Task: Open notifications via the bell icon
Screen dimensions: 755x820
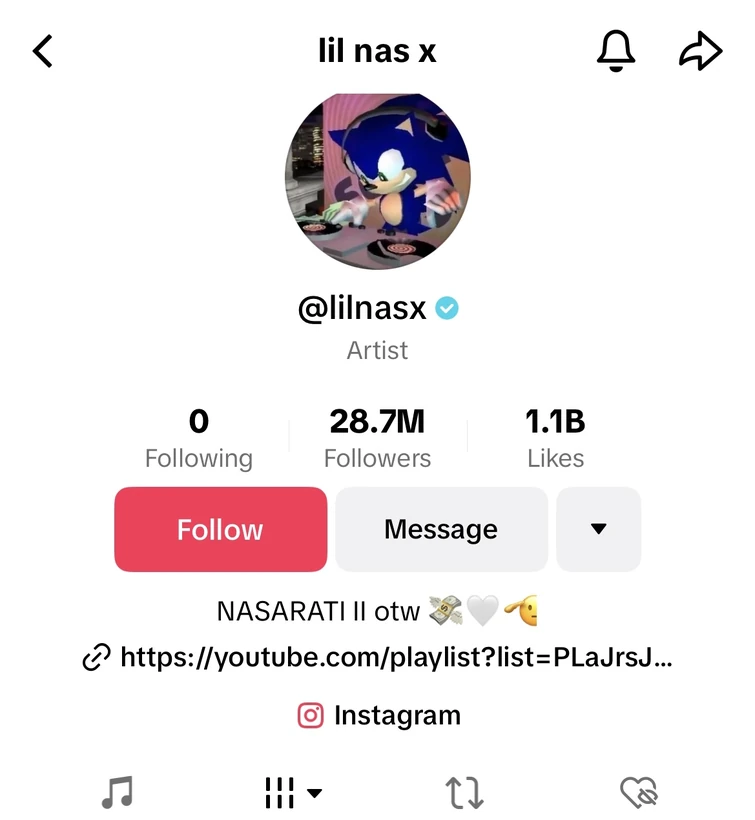Action: pyautogui.click(x=617, y=50)
